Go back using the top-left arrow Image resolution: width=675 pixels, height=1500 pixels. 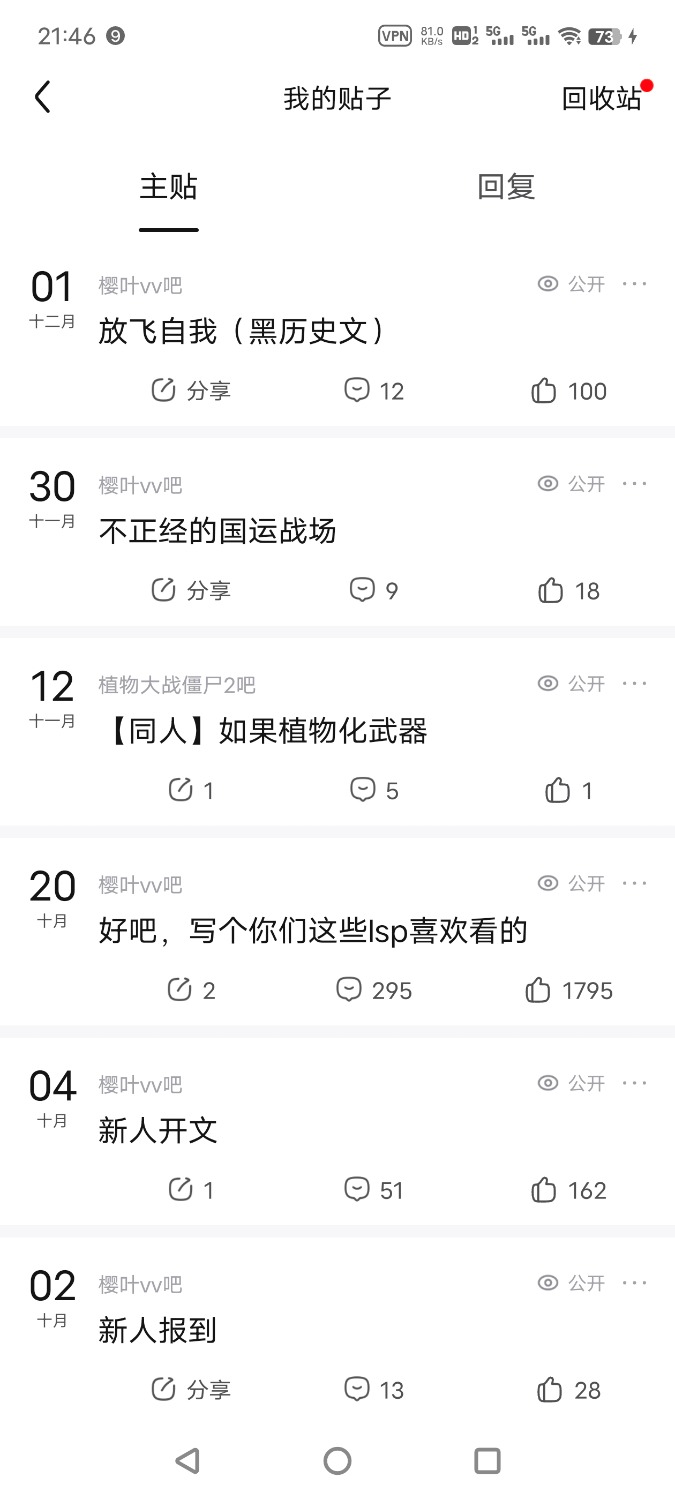tap(42, 97)
